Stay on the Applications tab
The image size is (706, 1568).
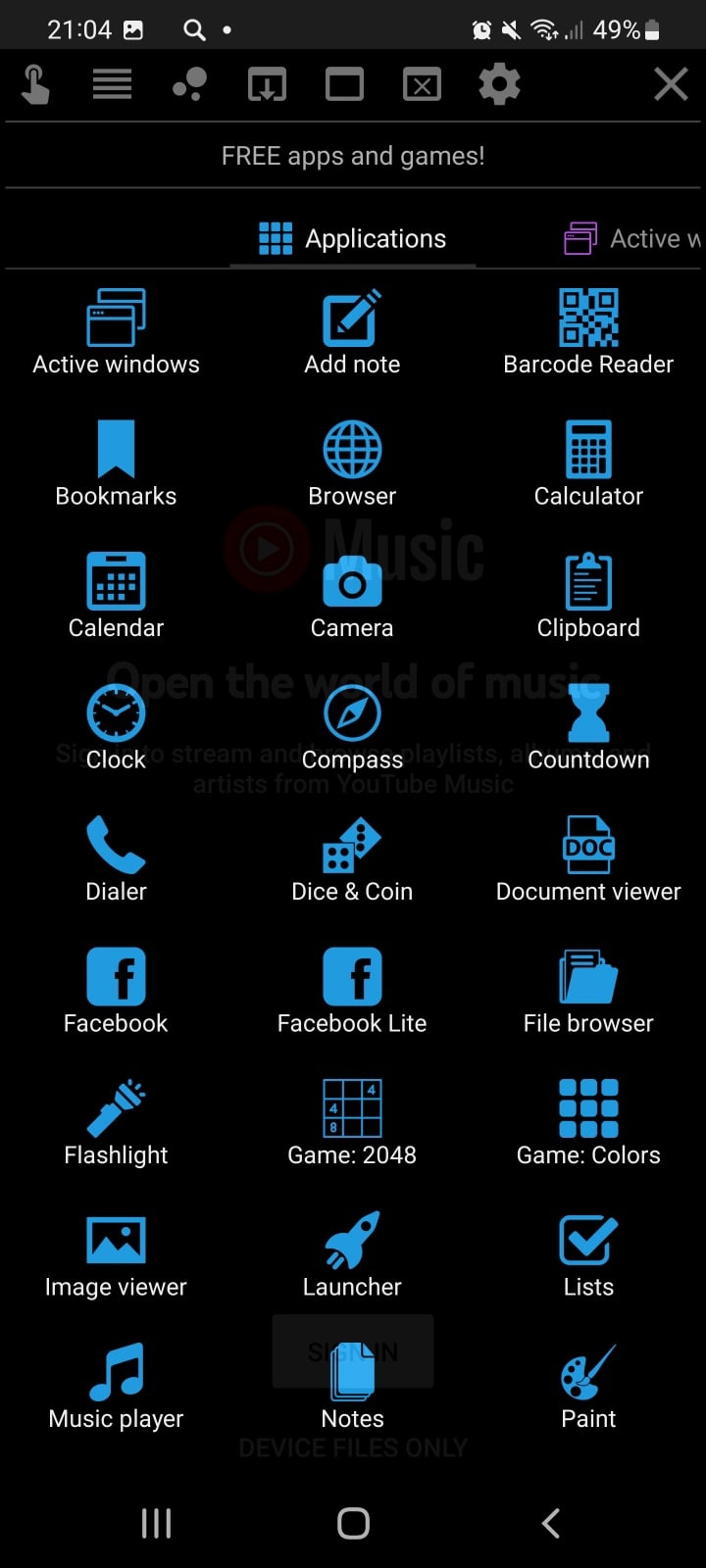(x=352, y=237)
